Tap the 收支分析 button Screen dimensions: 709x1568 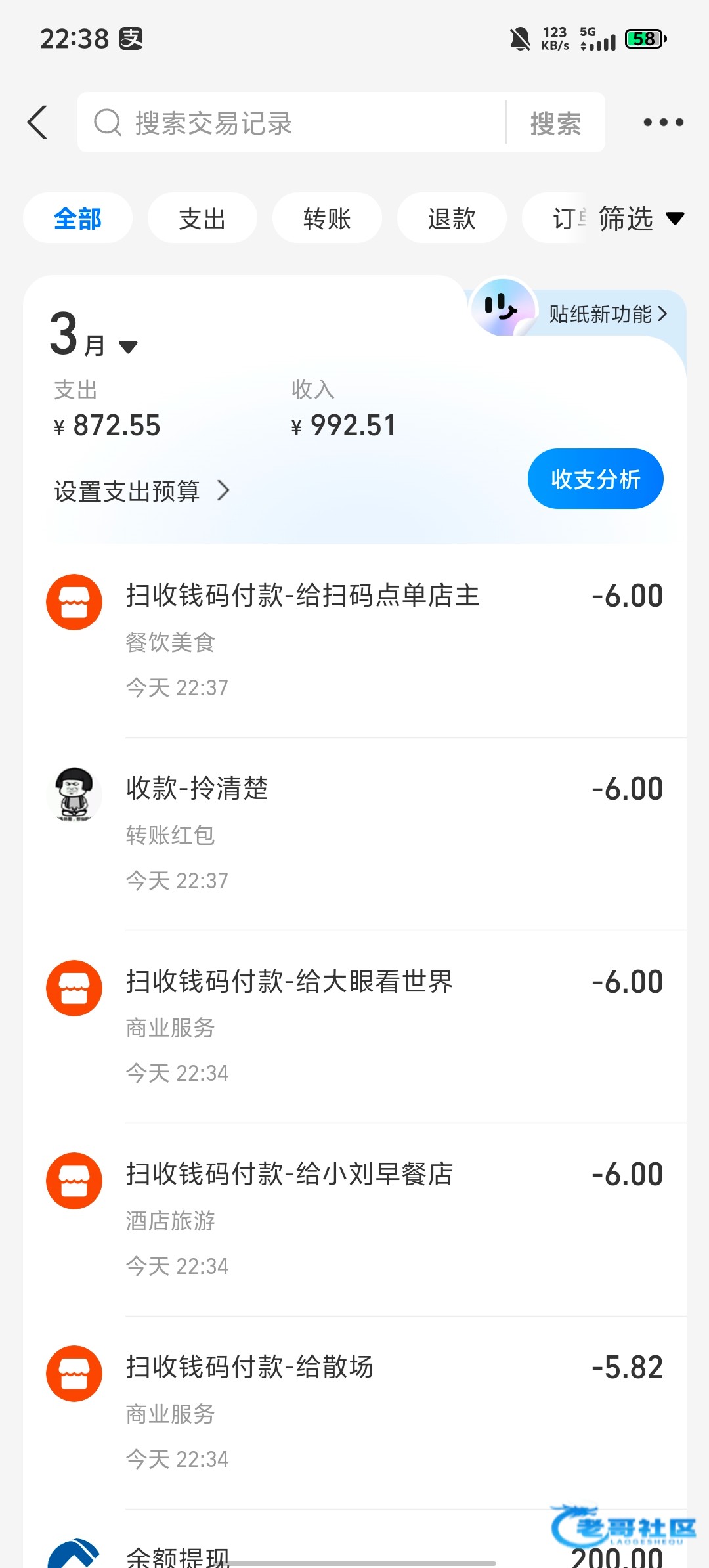click(x=595, y=479)
